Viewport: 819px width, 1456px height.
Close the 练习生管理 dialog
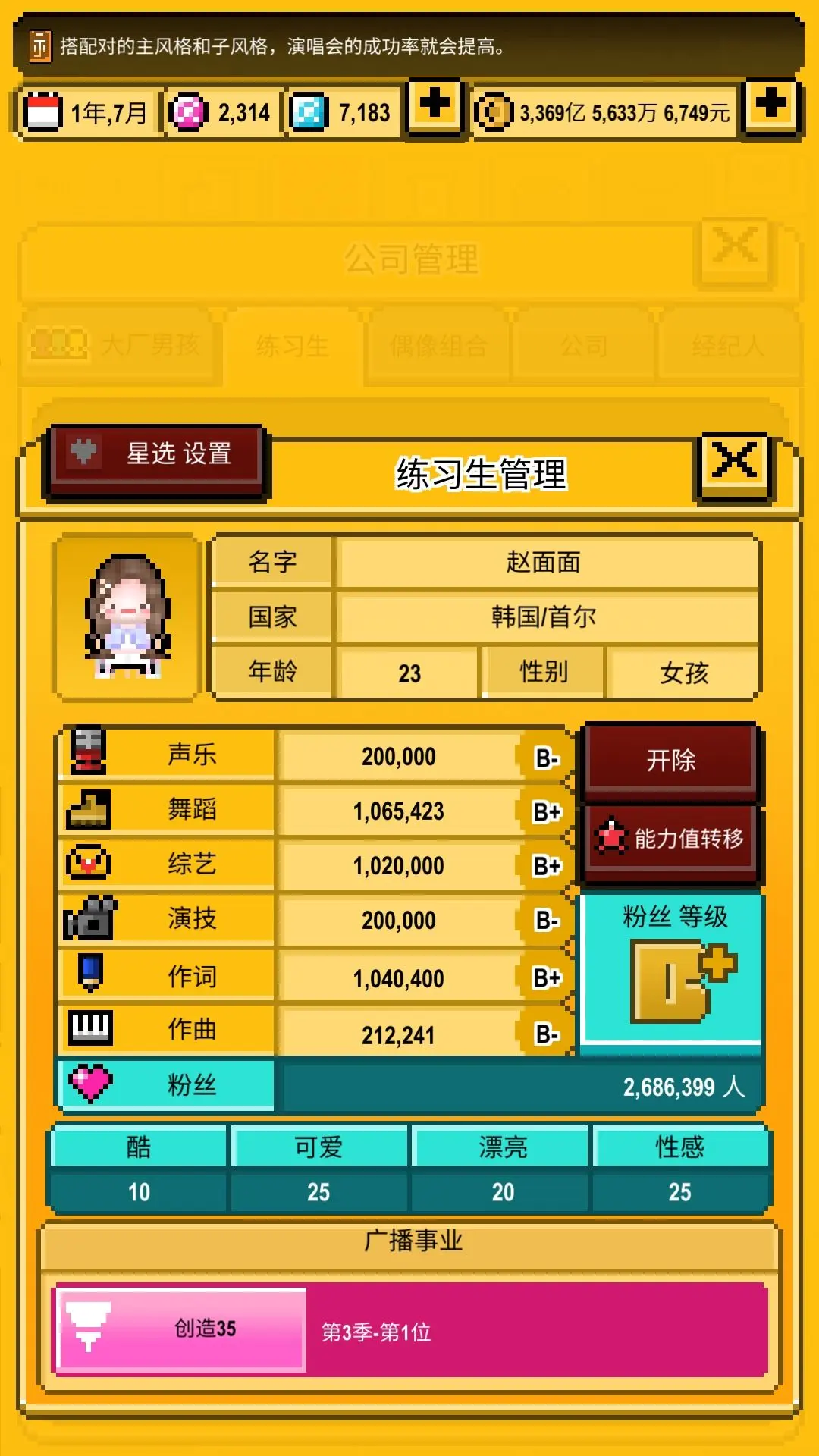click(x=734, y=464)
